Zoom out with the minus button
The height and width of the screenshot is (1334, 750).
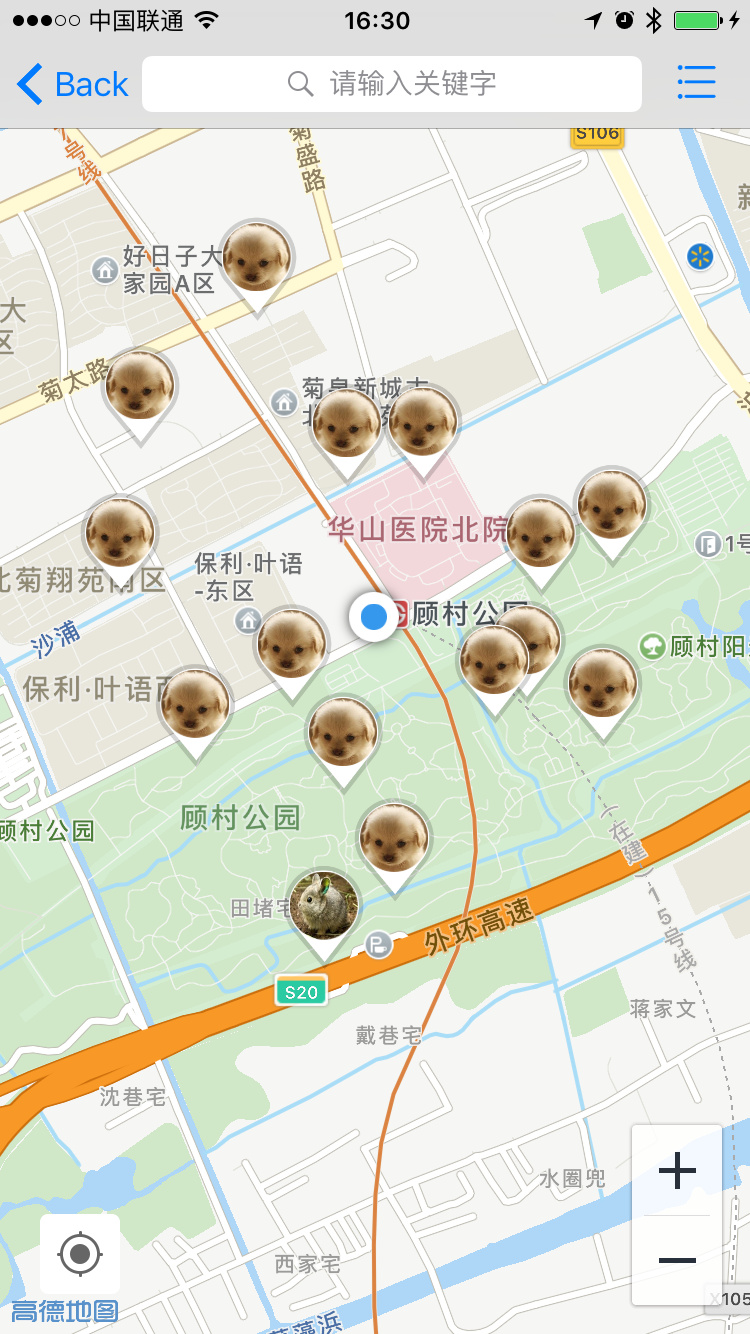(x=677, y=1260)
